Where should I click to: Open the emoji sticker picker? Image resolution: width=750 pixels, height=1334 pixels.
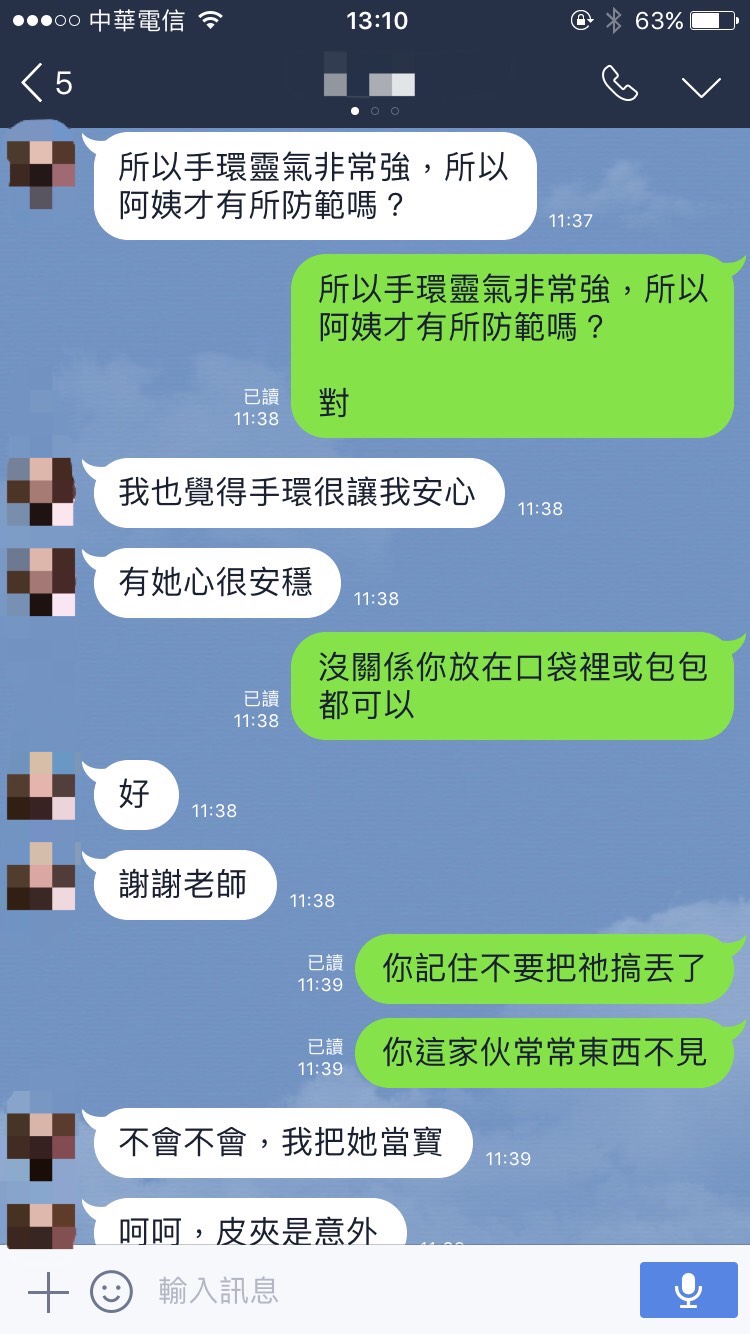(111, 1291)
